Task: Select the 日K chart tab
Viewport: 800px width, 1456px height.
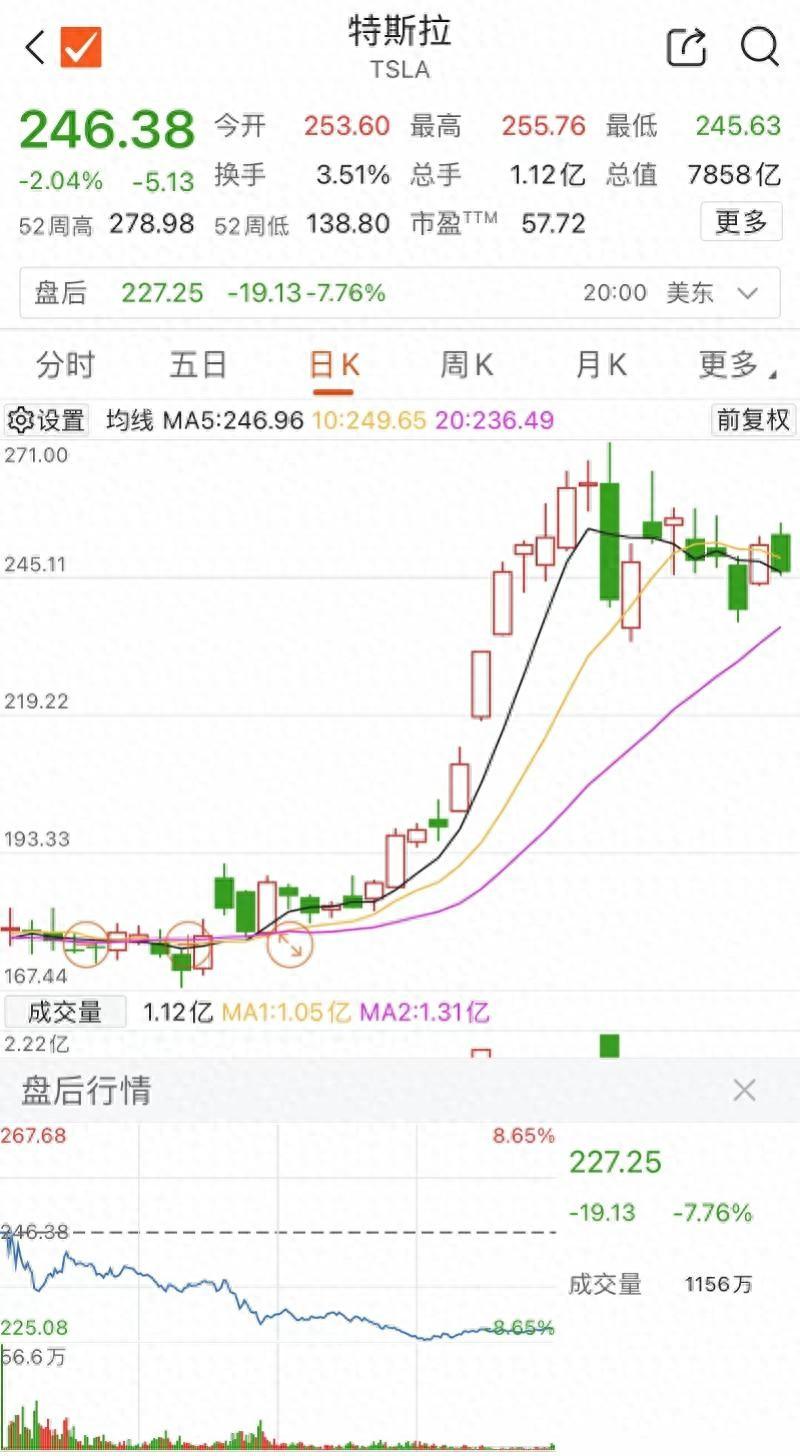Action: pyautogui.click(x=333, y=365)
